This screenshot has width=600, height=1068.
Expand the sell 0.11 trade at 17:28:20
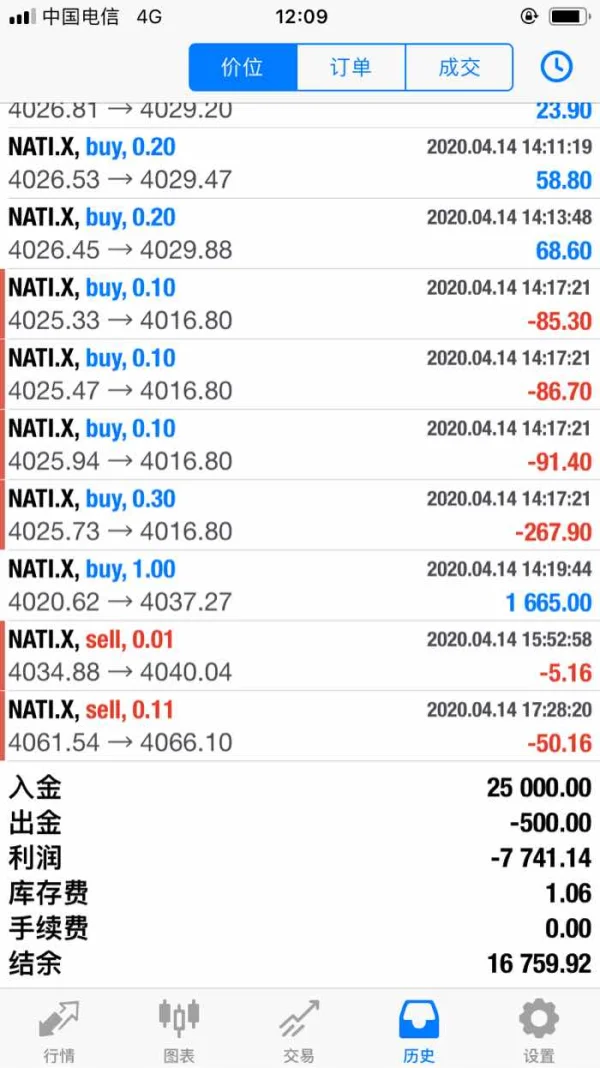(x=300, y=726)
